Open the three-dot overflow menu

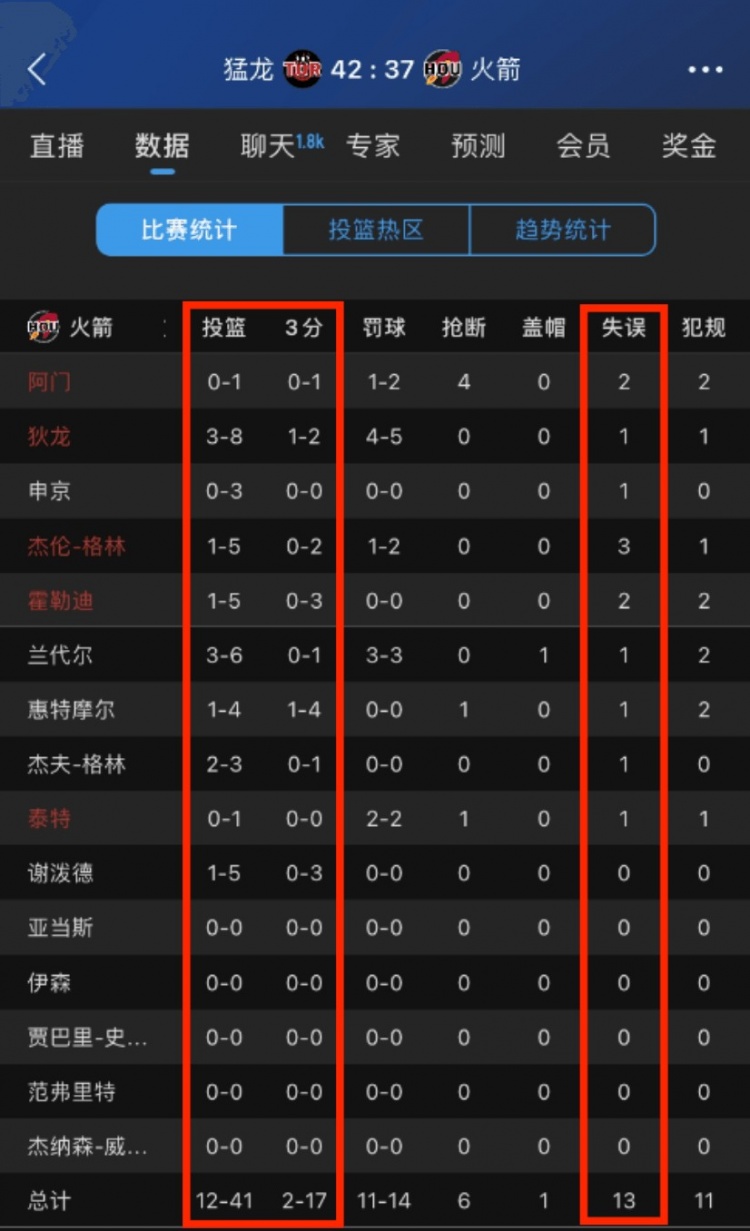tap(705, 69)
